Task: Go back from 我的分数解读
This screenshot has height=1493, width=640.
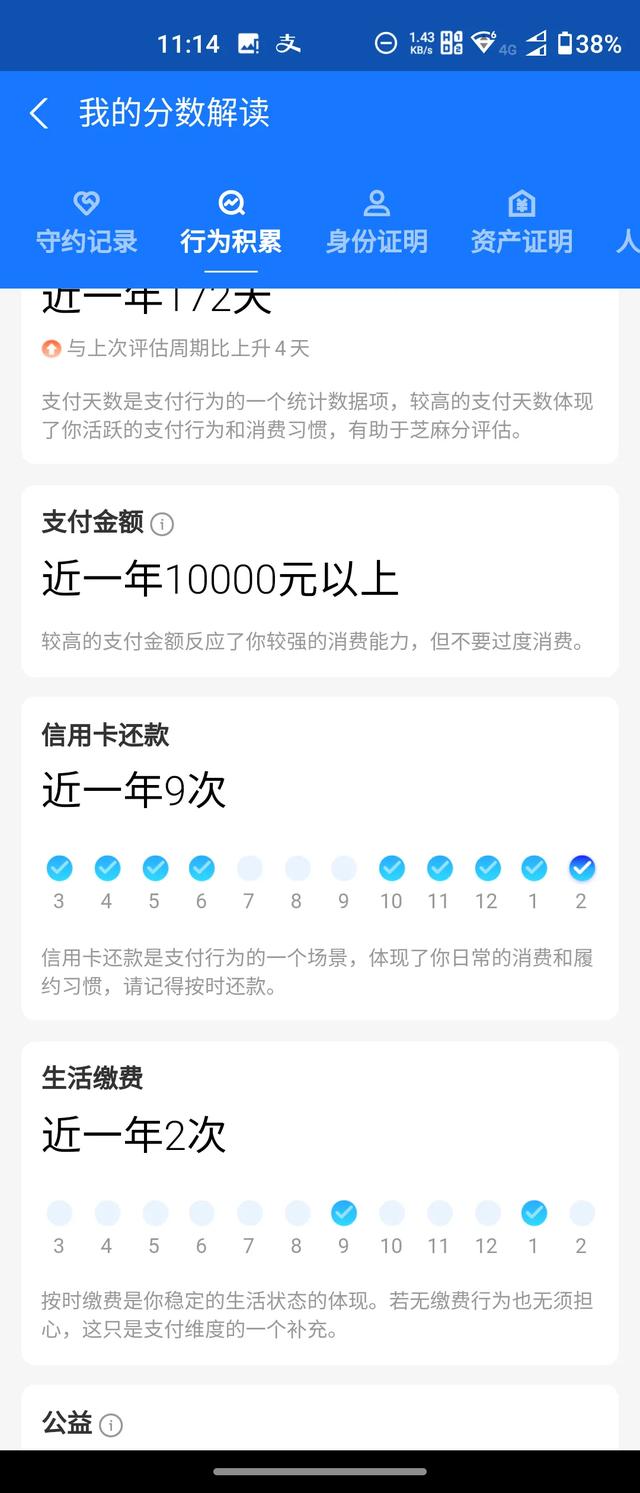Action: click(39, 113)
